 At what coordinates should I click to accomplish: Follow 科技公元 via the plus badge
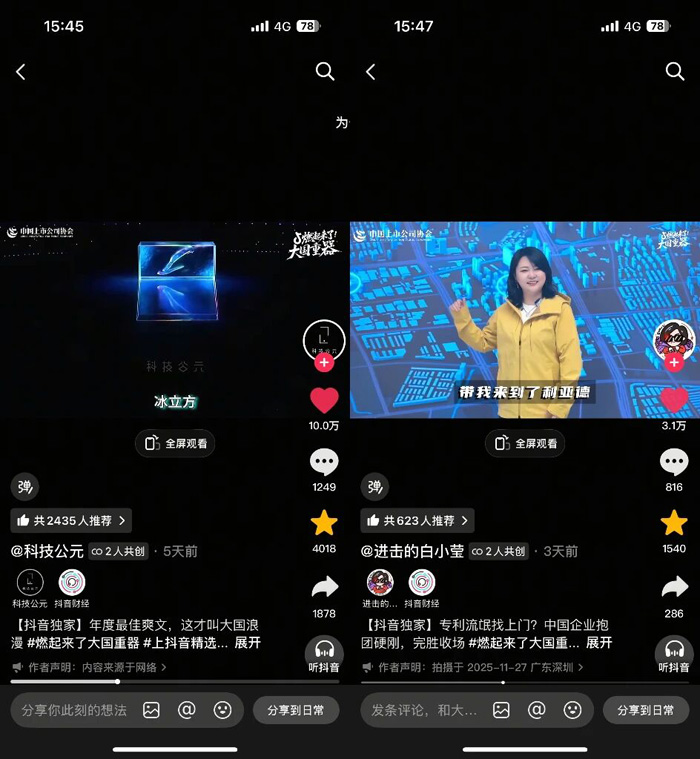pos(324,363)
